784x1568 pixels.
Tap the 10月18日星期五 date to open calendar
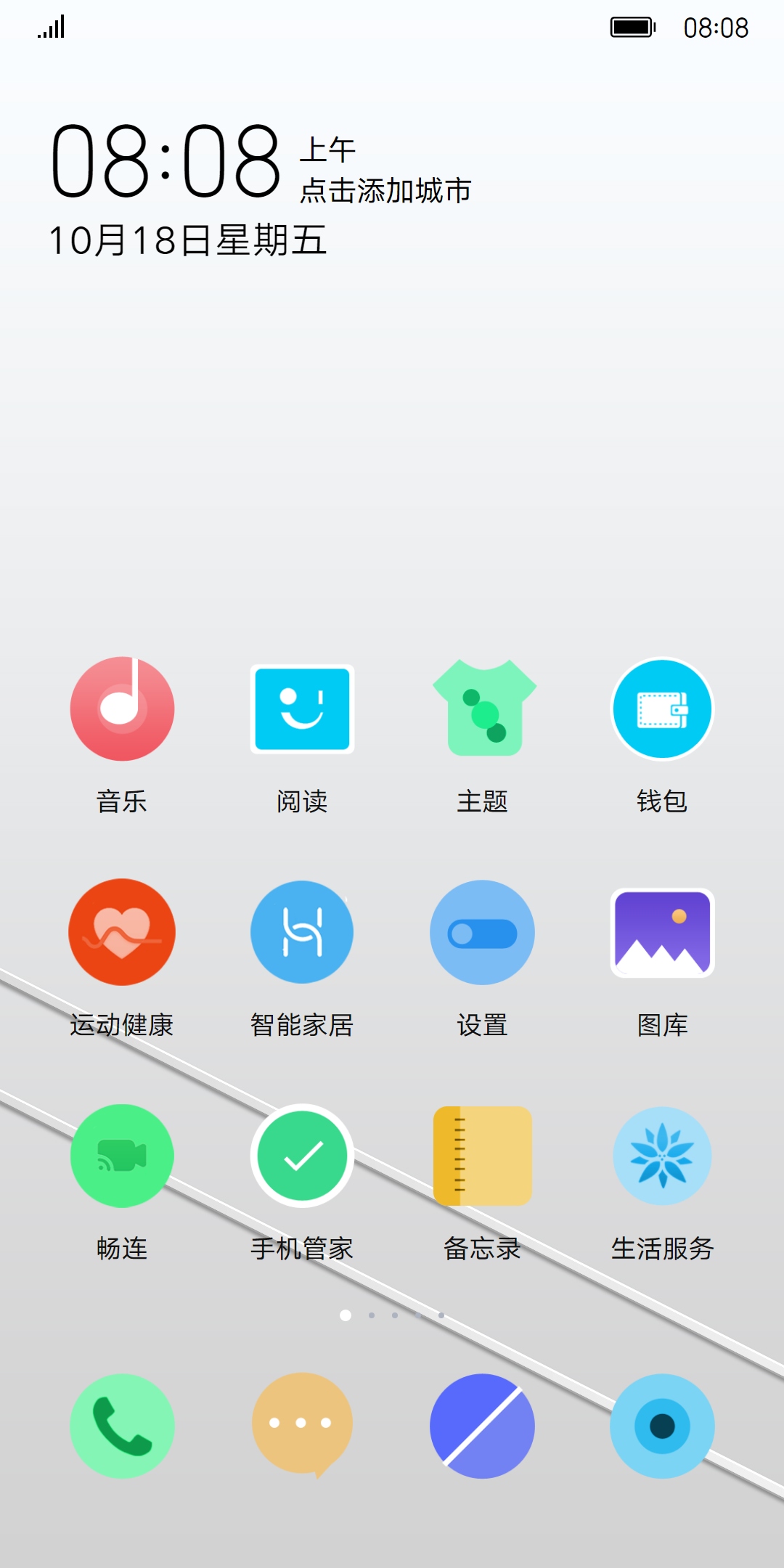tap(187, 240)
